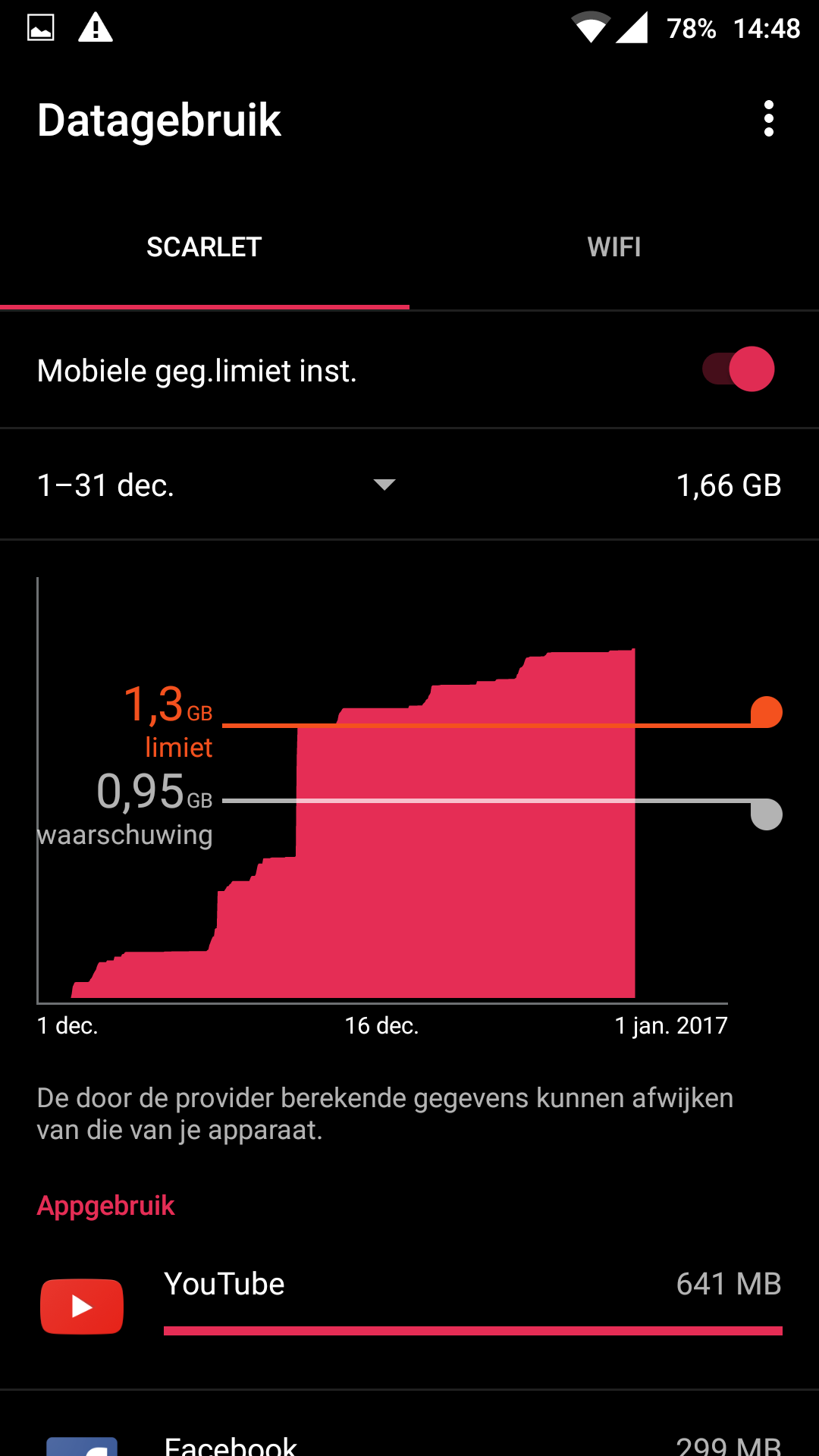
Task: Switch to the WIFI tab
Action: tap(614, 247)
